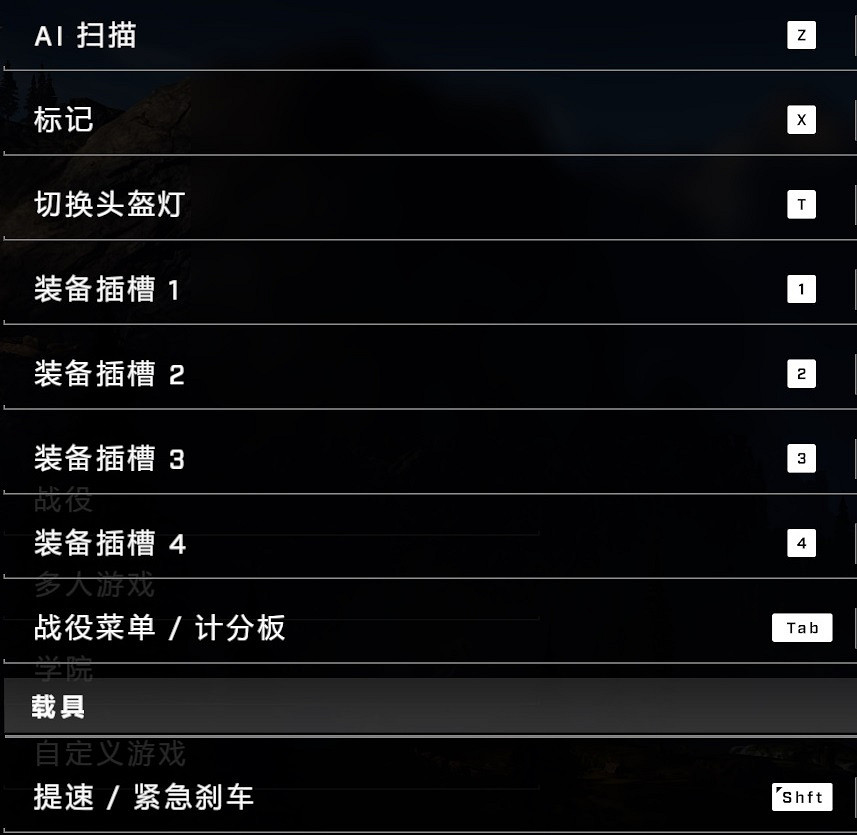Edit the 装备插槽 4 binding row
Image resolution: width=857 pixels, height=835 pixels.
(x=428, y=543)
